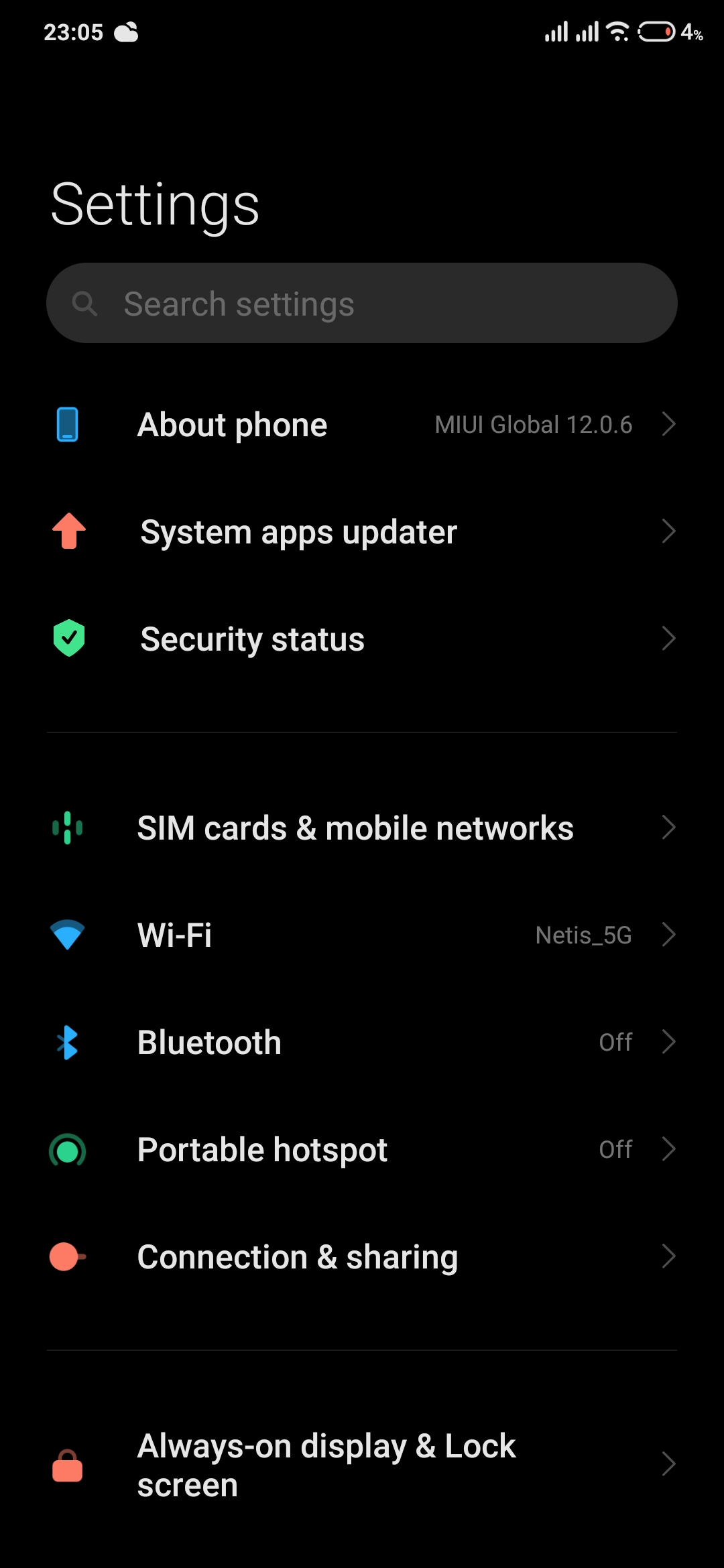Select Portable hotspot

(362, 1150)
